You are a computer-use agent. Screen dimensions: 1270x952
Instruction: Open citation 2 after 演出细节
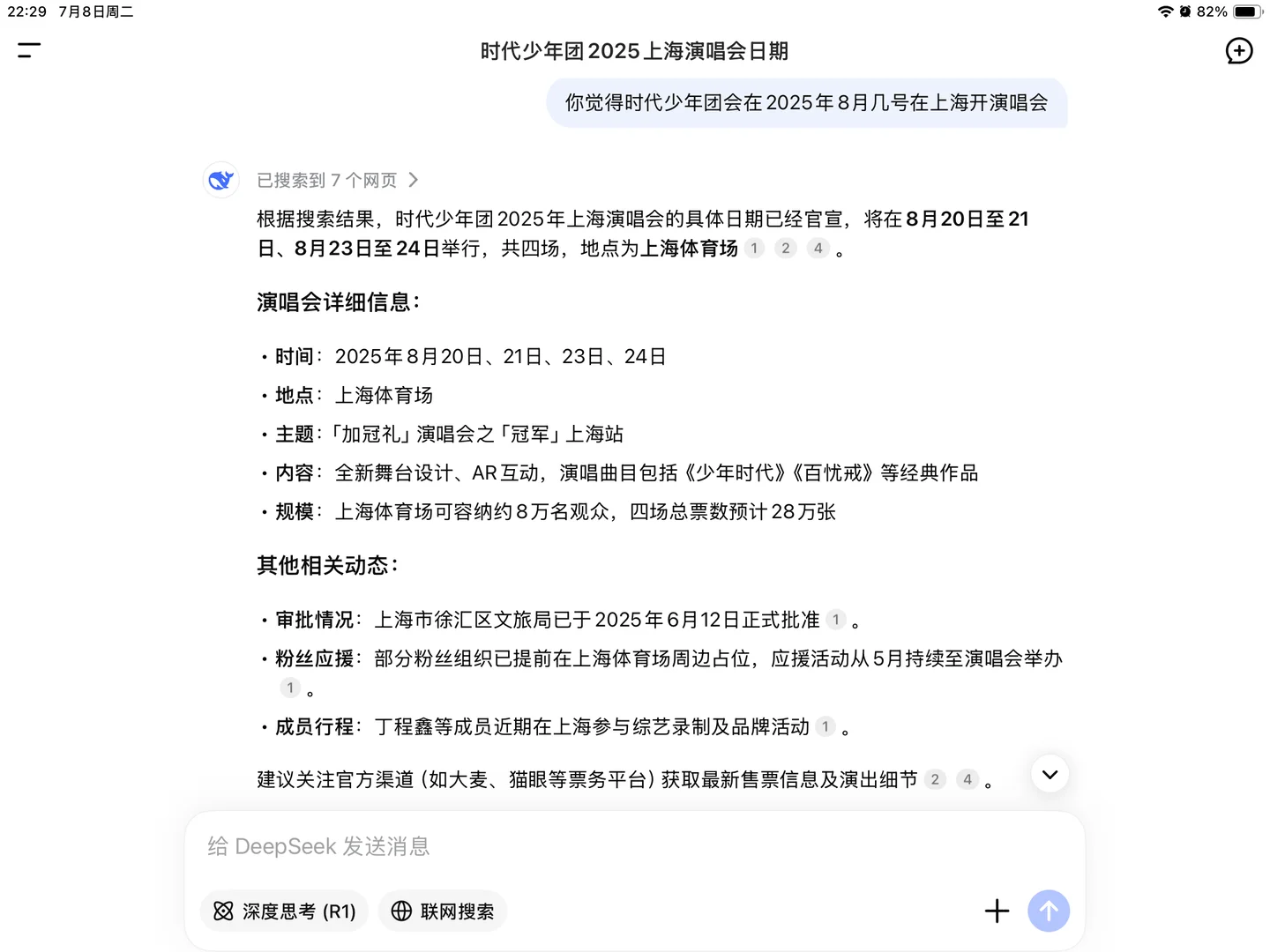pos(935,779)
